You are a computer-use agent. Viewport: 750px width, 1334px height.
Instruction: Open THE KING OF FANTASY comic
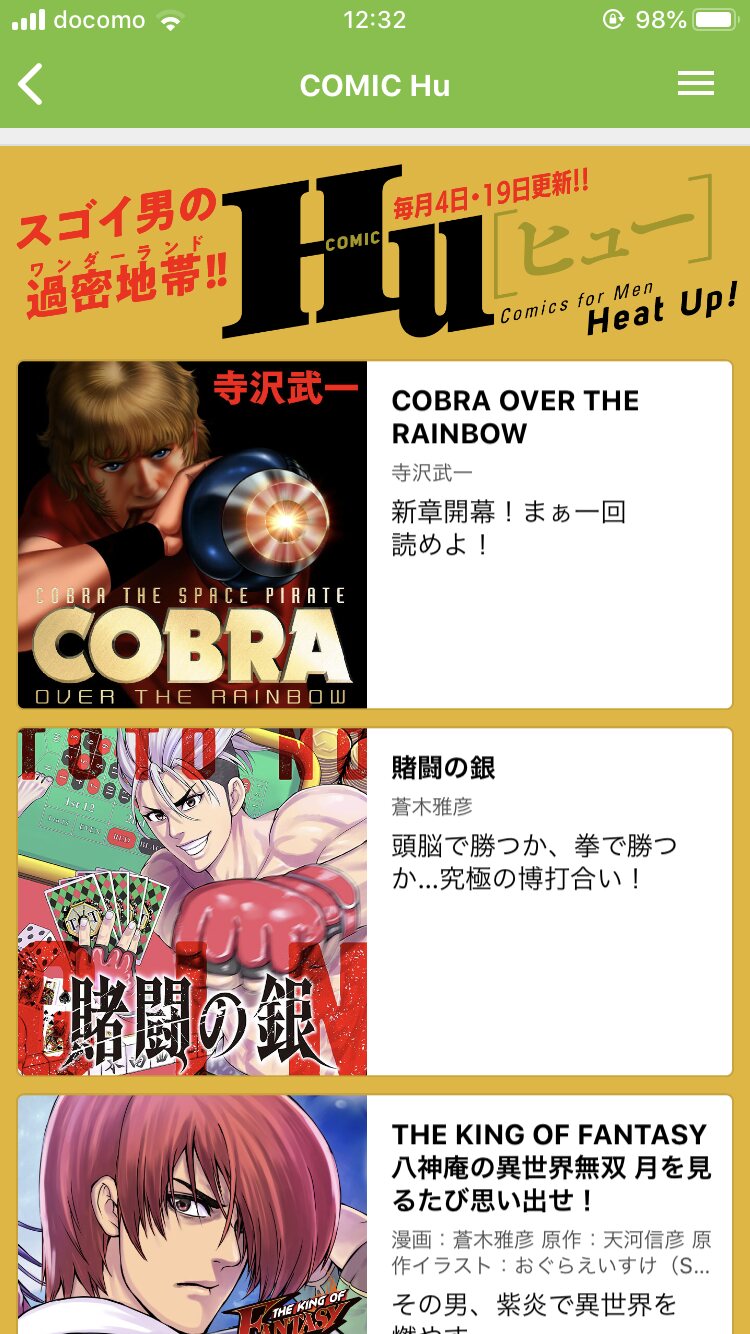coord(375,1215)
